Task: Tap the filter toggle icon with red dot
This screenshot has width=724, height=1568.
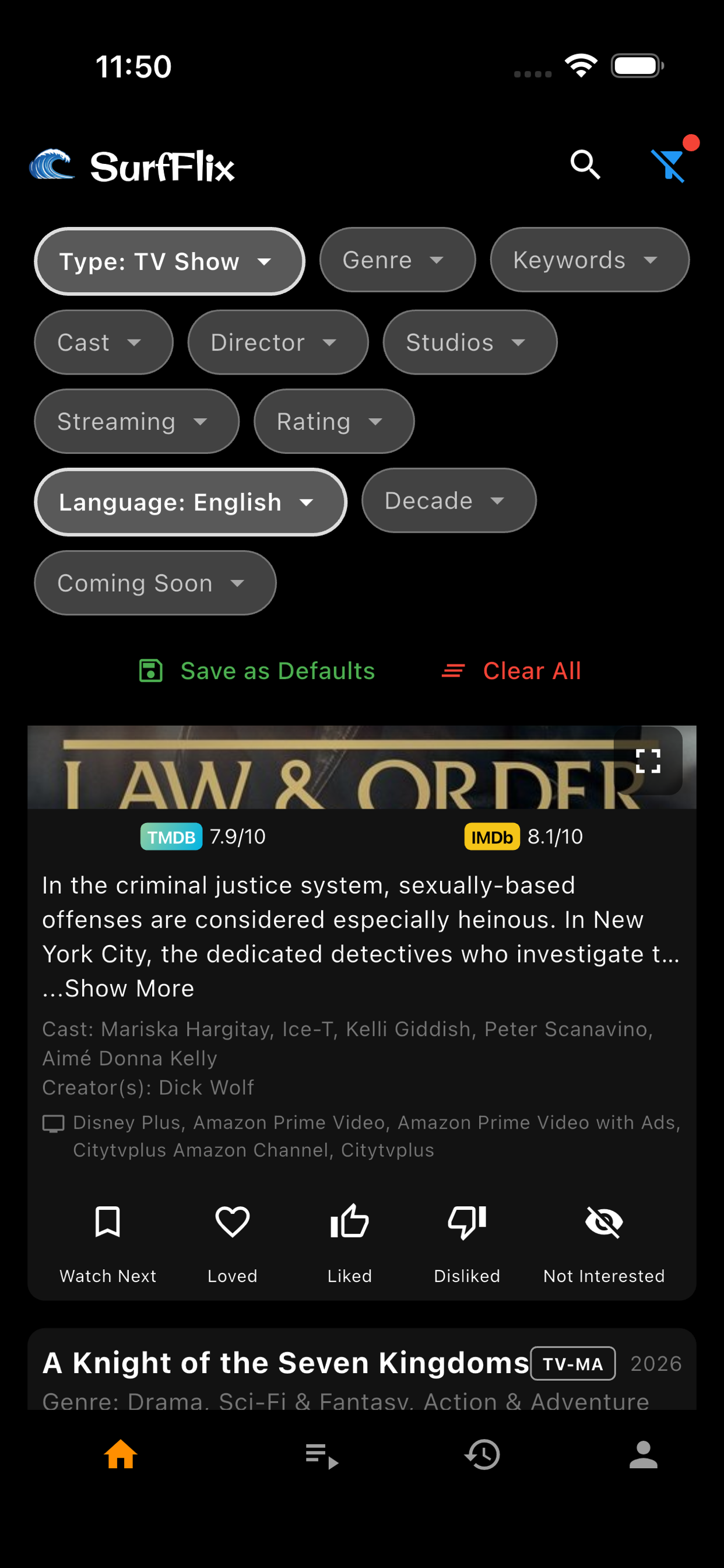Action: 669,165
